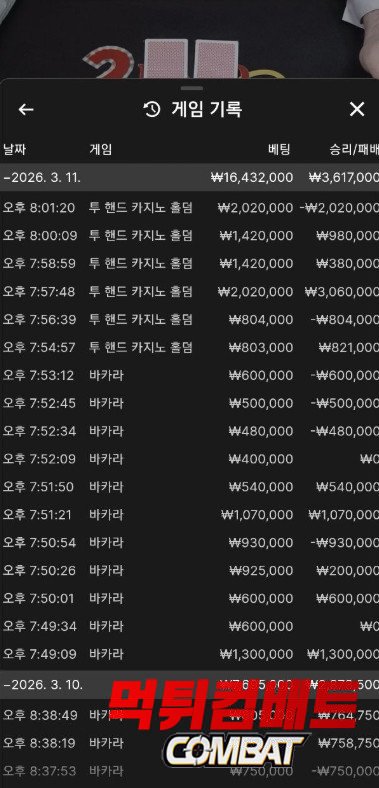Open the 오후 7:49:09 바카라 record
379x788 pixels.
(190, 654)
